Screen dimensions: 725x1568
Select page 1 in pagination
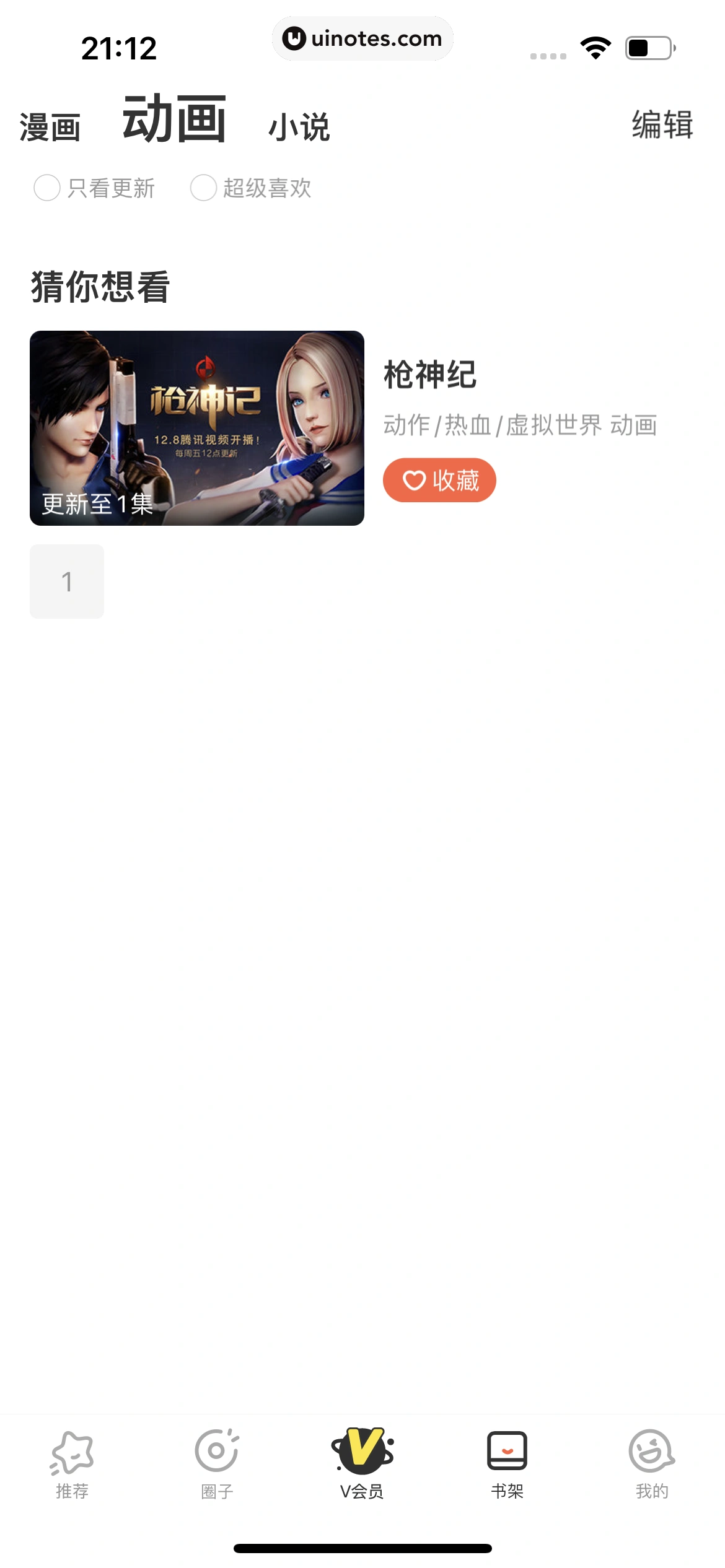click(67, 580)
